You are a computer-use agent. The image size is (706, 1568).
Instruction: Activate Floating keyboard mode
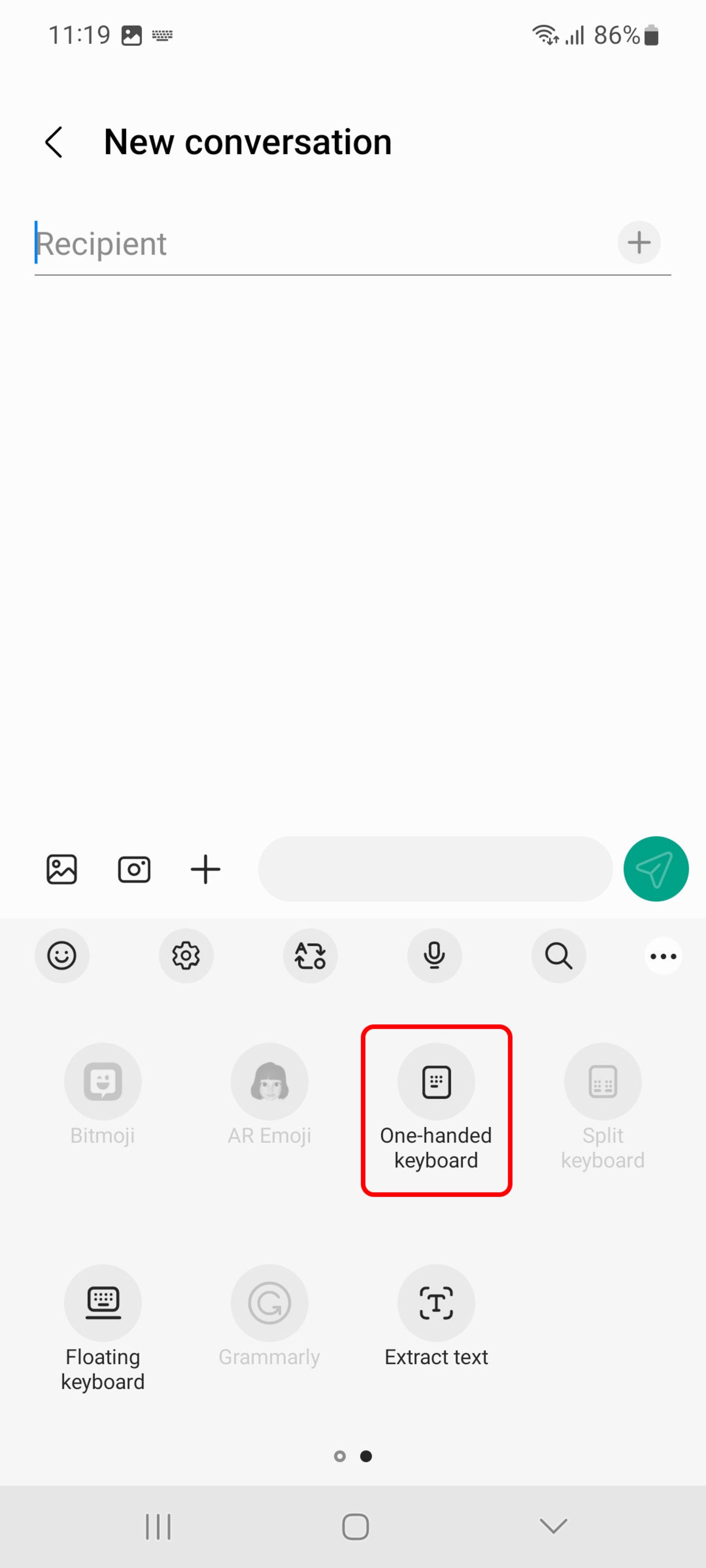click(102, 1303)
